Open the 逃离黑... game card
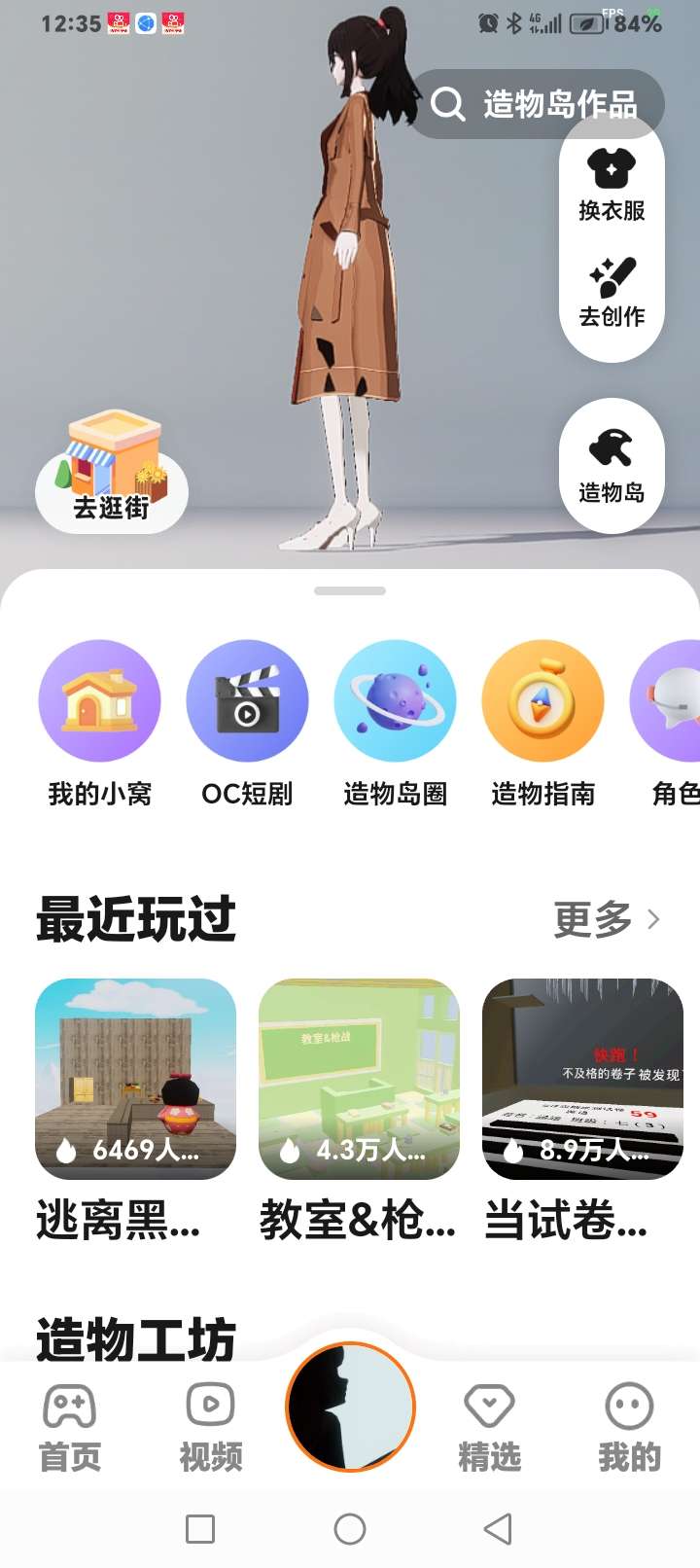700x1568 pixels. [x=135, y=1111]
